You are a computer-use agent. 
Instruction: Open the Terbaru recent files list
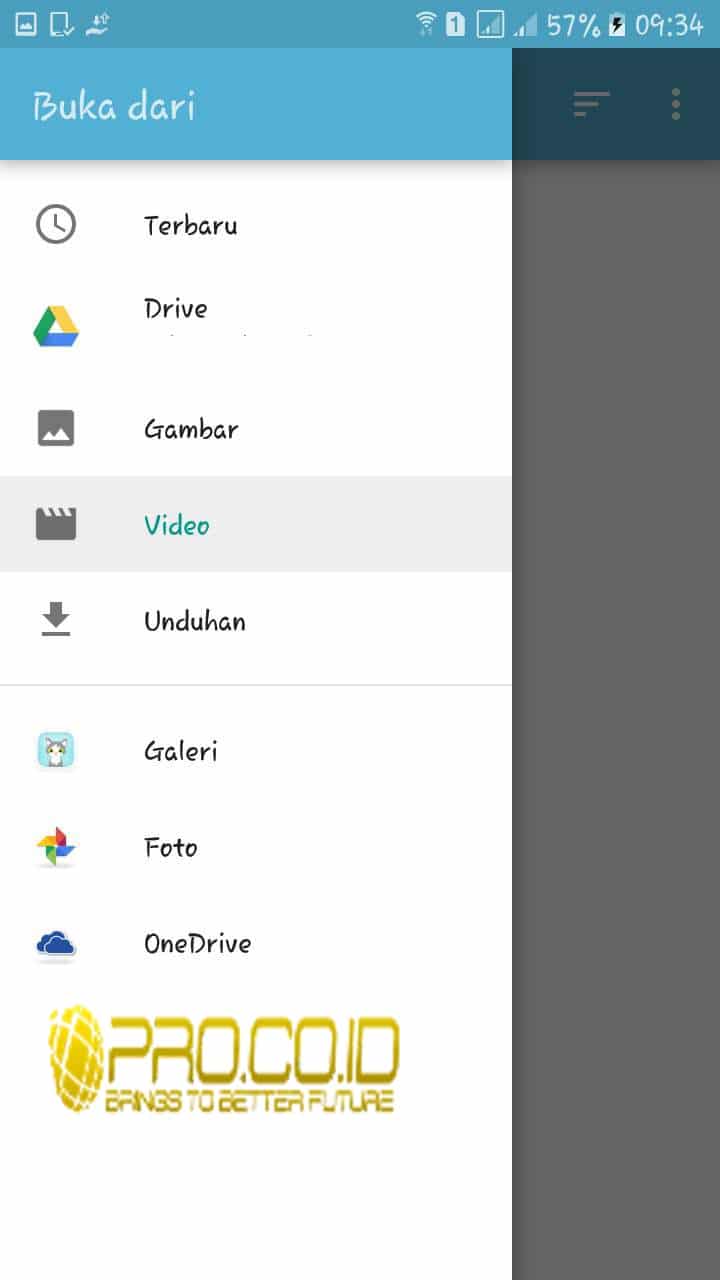click(256, 224)
